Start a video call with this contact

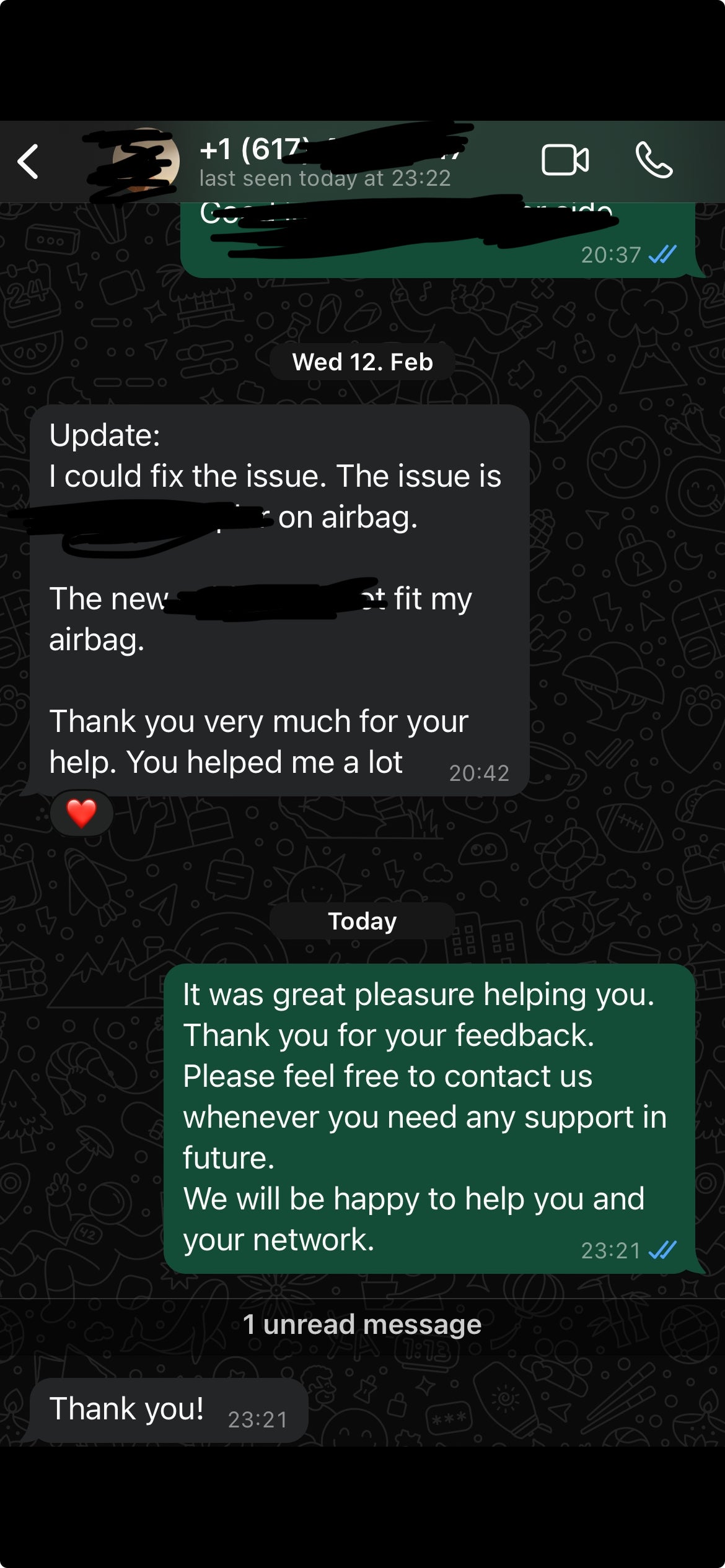(x=565, y=160)
